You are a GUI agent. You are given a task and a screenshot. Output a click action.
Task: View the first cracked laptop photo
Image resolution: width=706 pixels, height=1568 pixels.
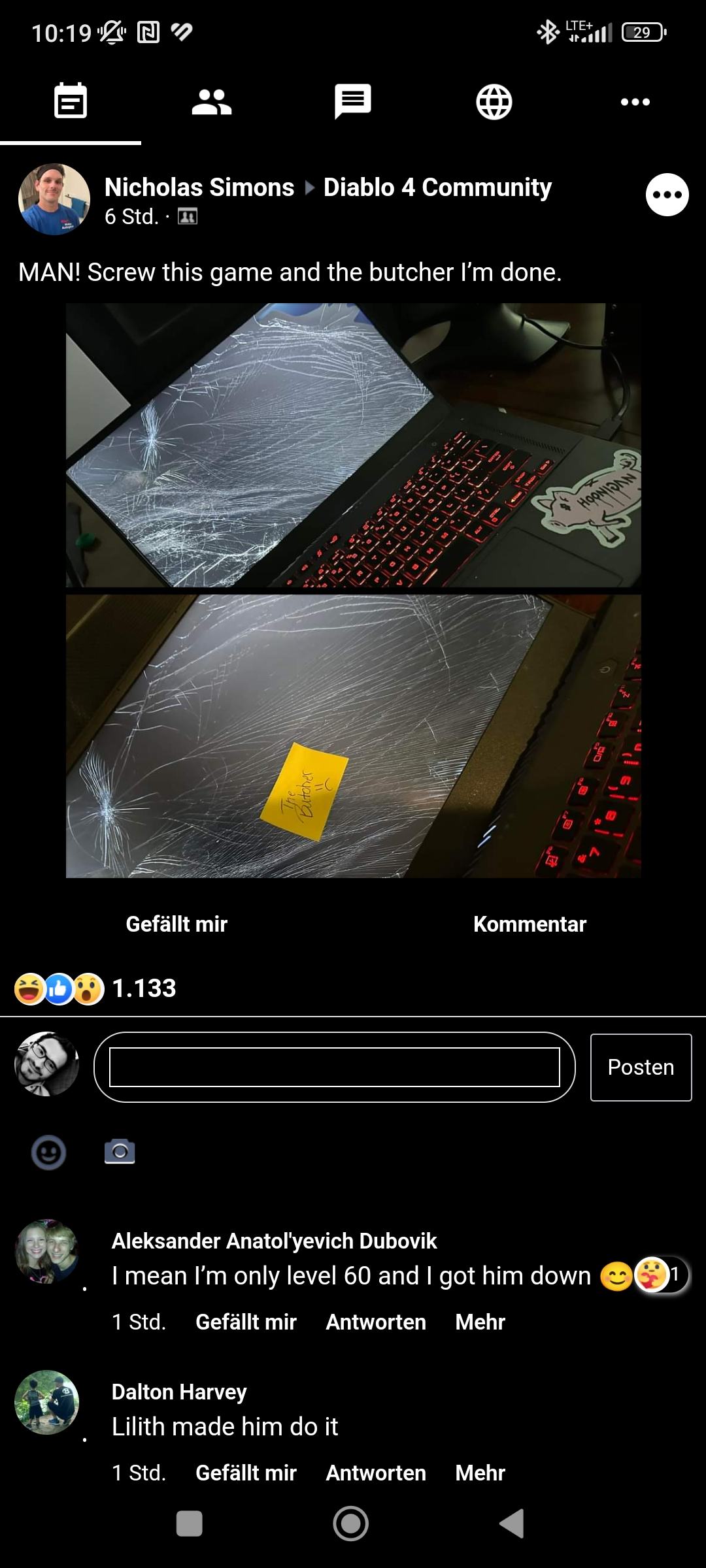tap(353, 445)
